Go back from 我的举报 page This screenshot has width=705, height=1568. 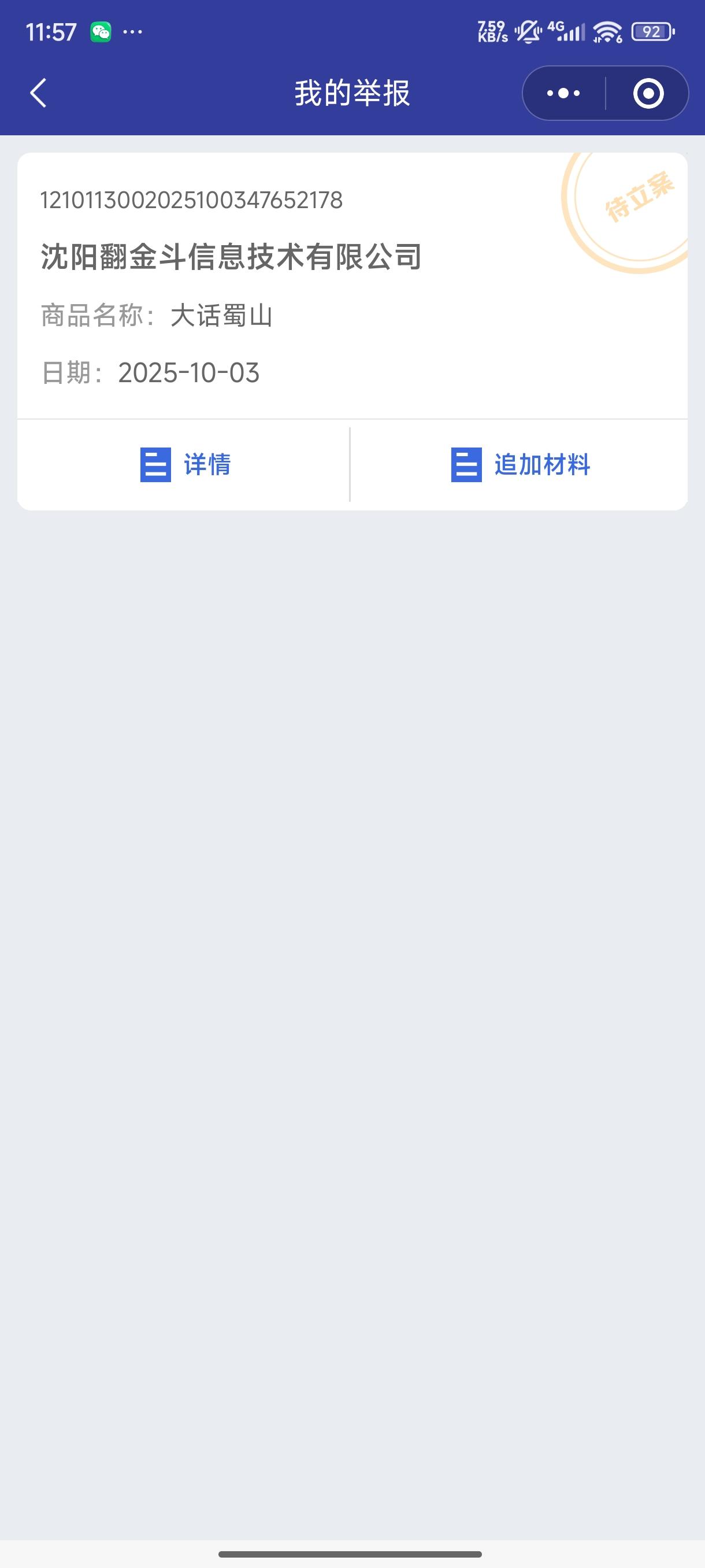click(x=38, y=93)
